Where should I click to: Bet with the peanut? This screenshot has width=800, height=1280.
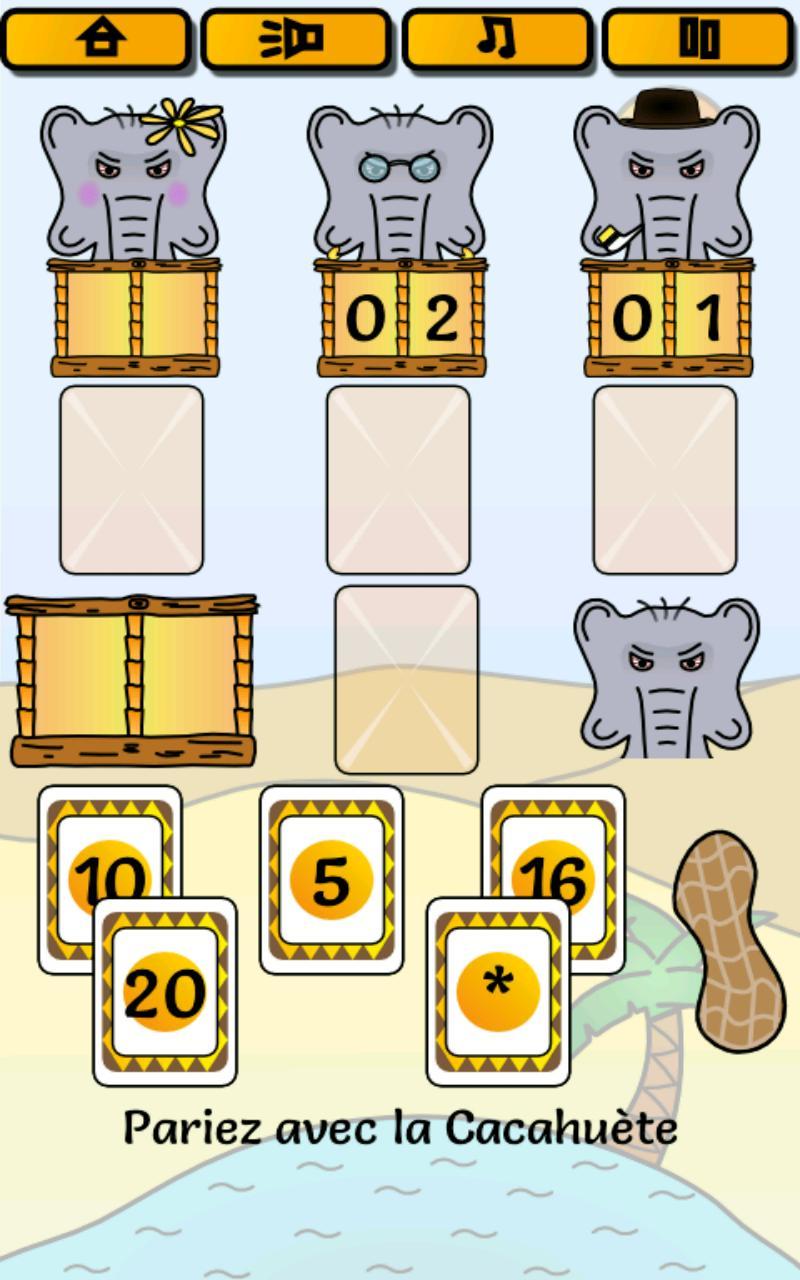[x=728, y=940]
